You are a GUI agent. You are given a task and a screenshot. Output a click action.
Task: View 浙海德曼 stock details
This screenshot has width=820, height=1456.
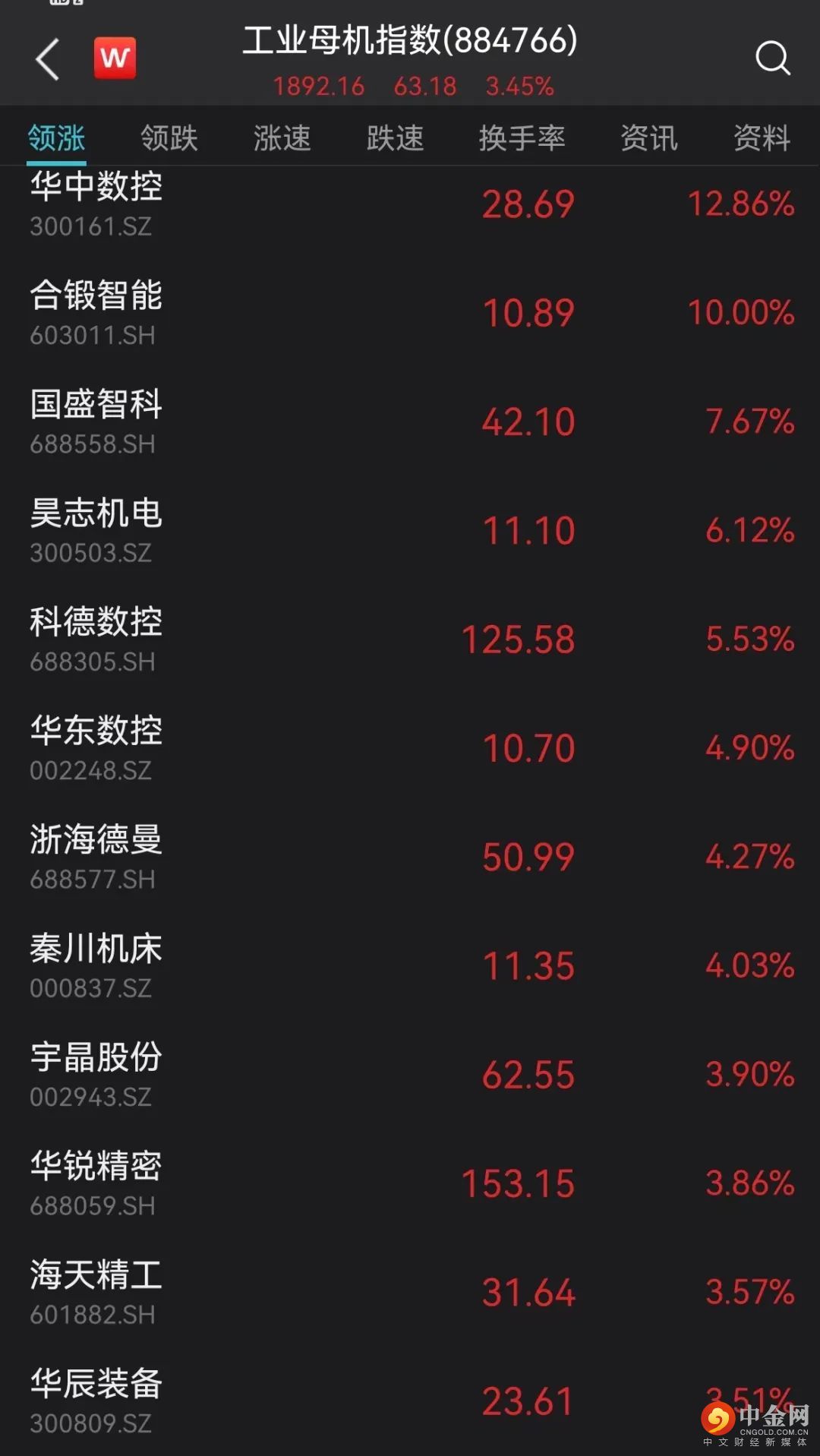point(96,857)
